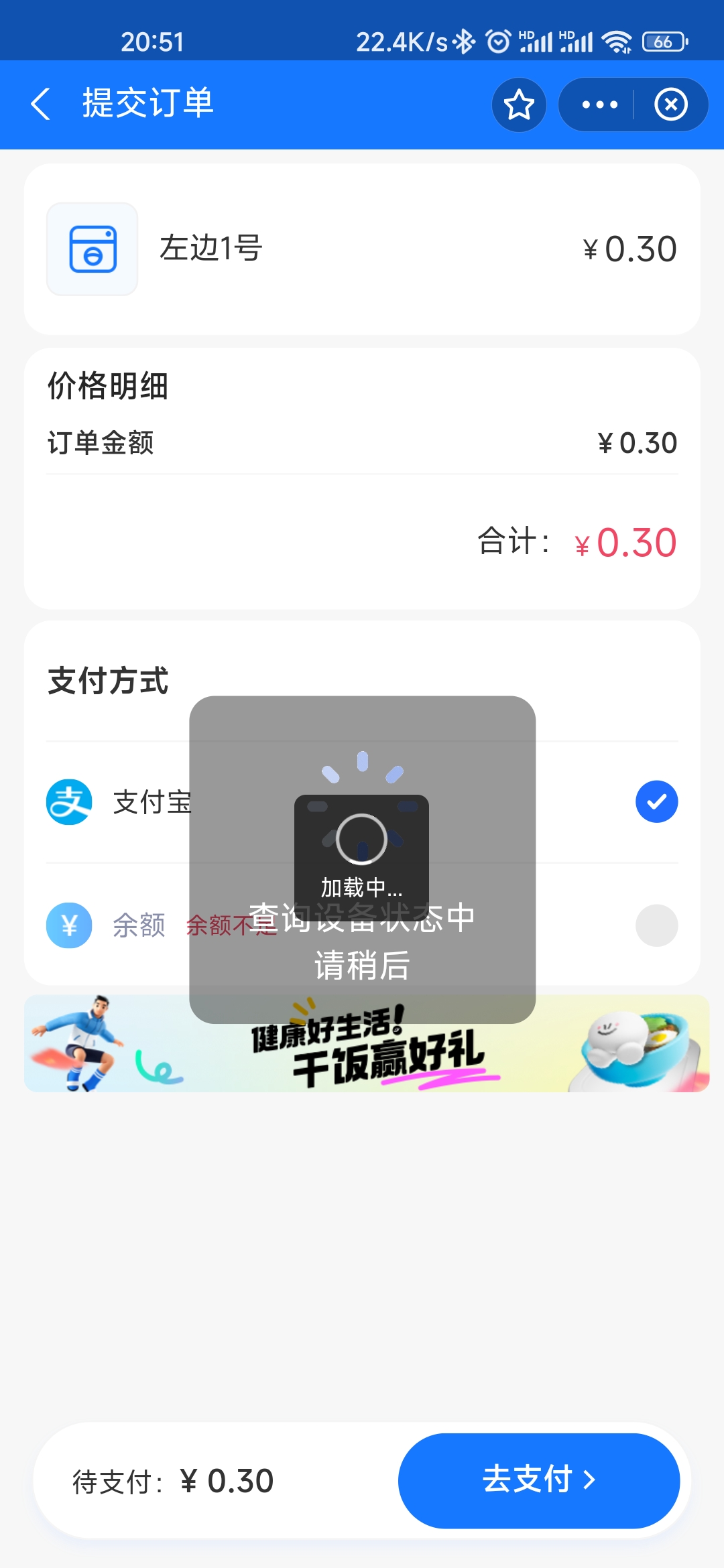
Task: Tap the star icon to favorite this mini-program
Action: pos(518,105)
